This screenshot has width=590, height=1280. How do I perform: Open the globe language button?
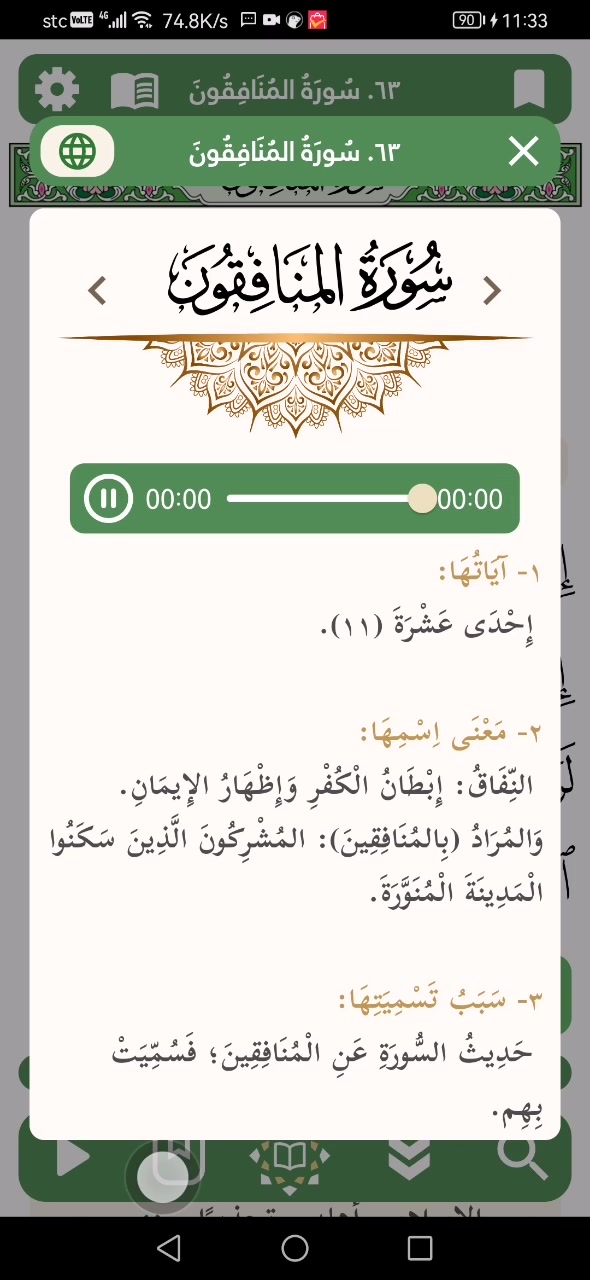pos(77,152)
